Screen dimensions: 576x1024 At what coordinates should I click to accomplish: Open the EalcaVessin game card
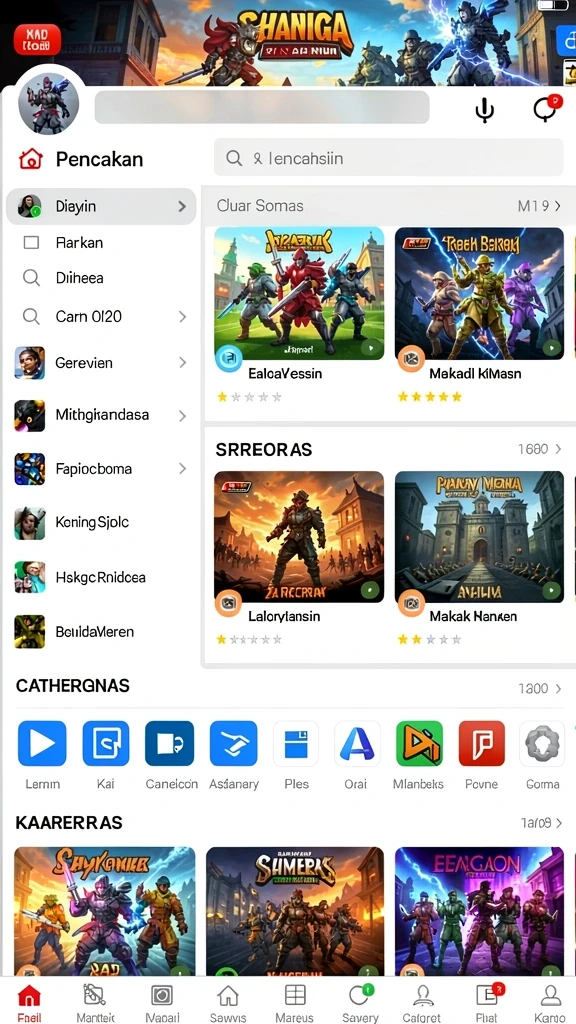(299, 315)
